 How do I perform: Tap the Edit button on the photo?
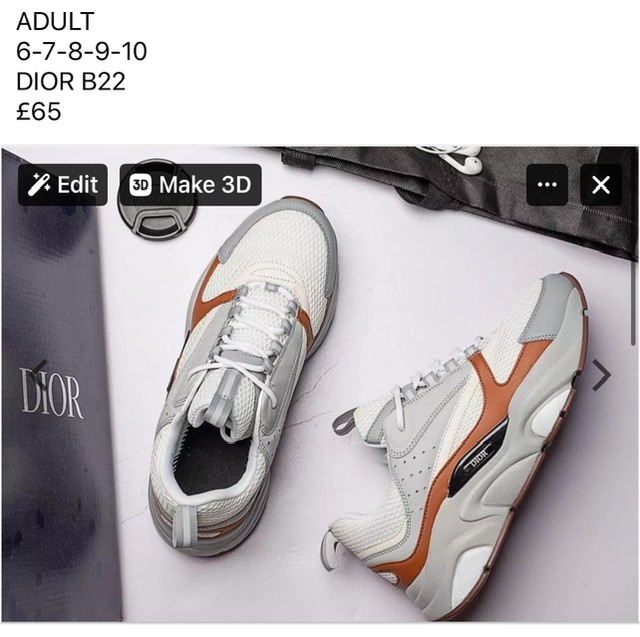pos(62,185)
